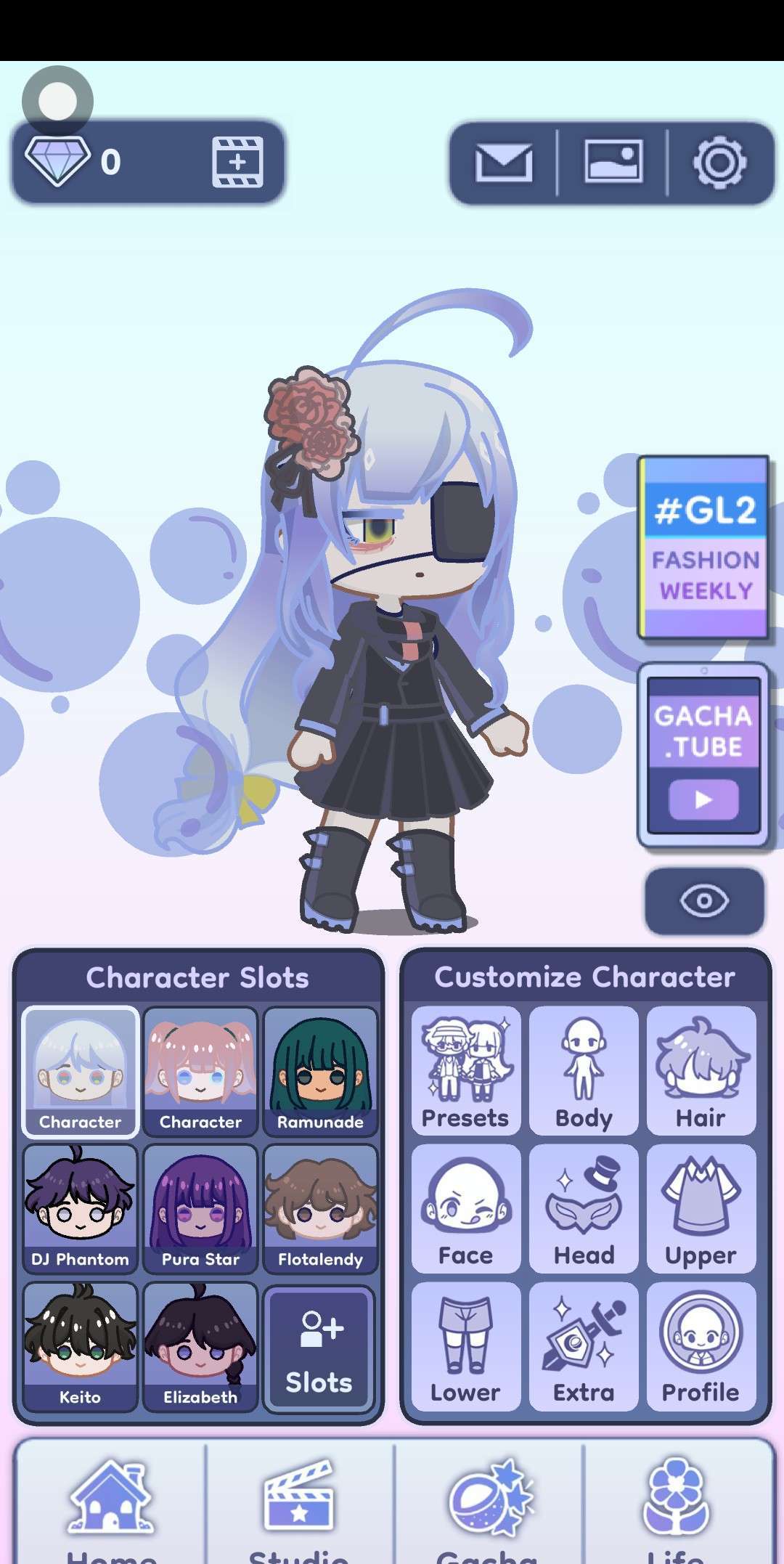Viewport: 784px width, 1564px height.
Task: Hide the interface with the eye button
Action: 704,901
